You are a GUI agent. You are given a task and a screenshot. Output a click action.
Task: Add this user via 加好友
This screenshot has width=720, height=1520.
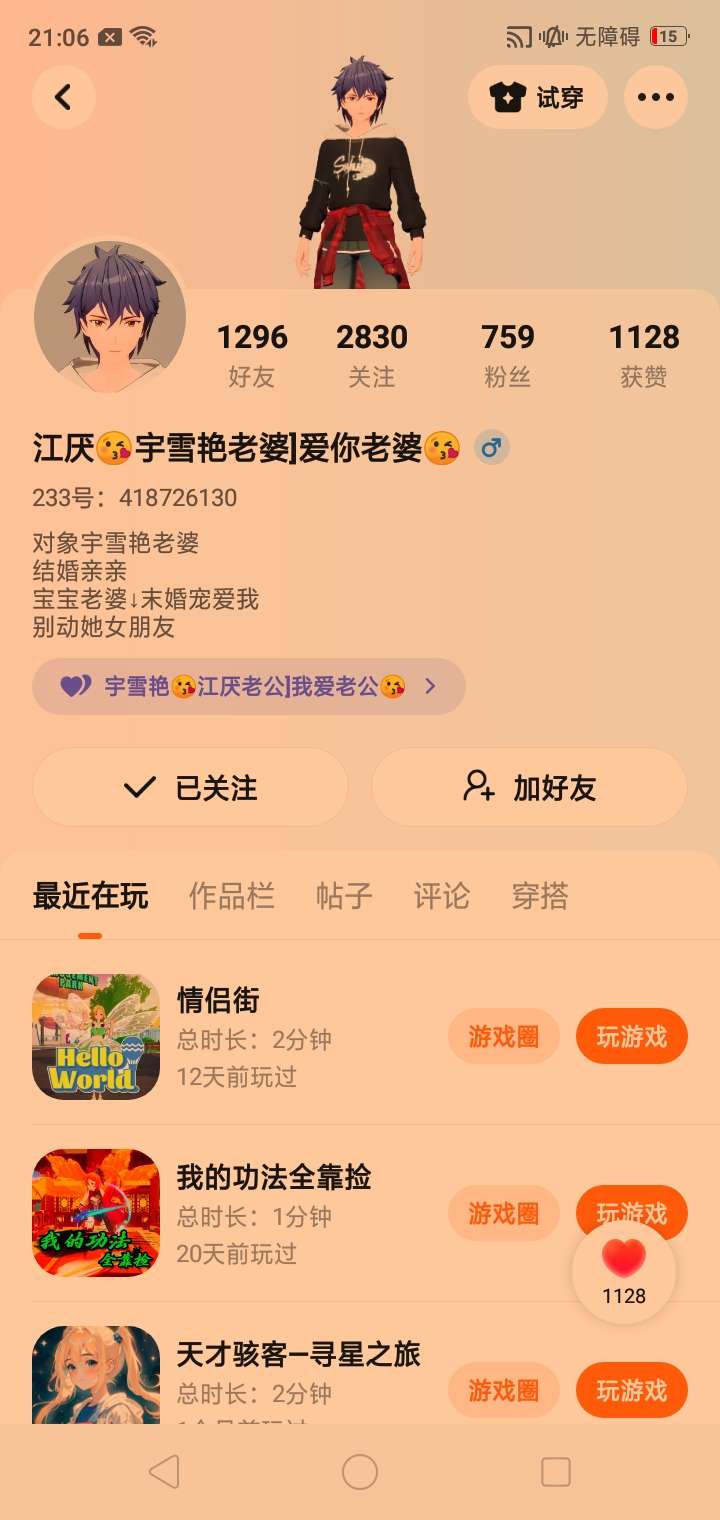point(529,788)
